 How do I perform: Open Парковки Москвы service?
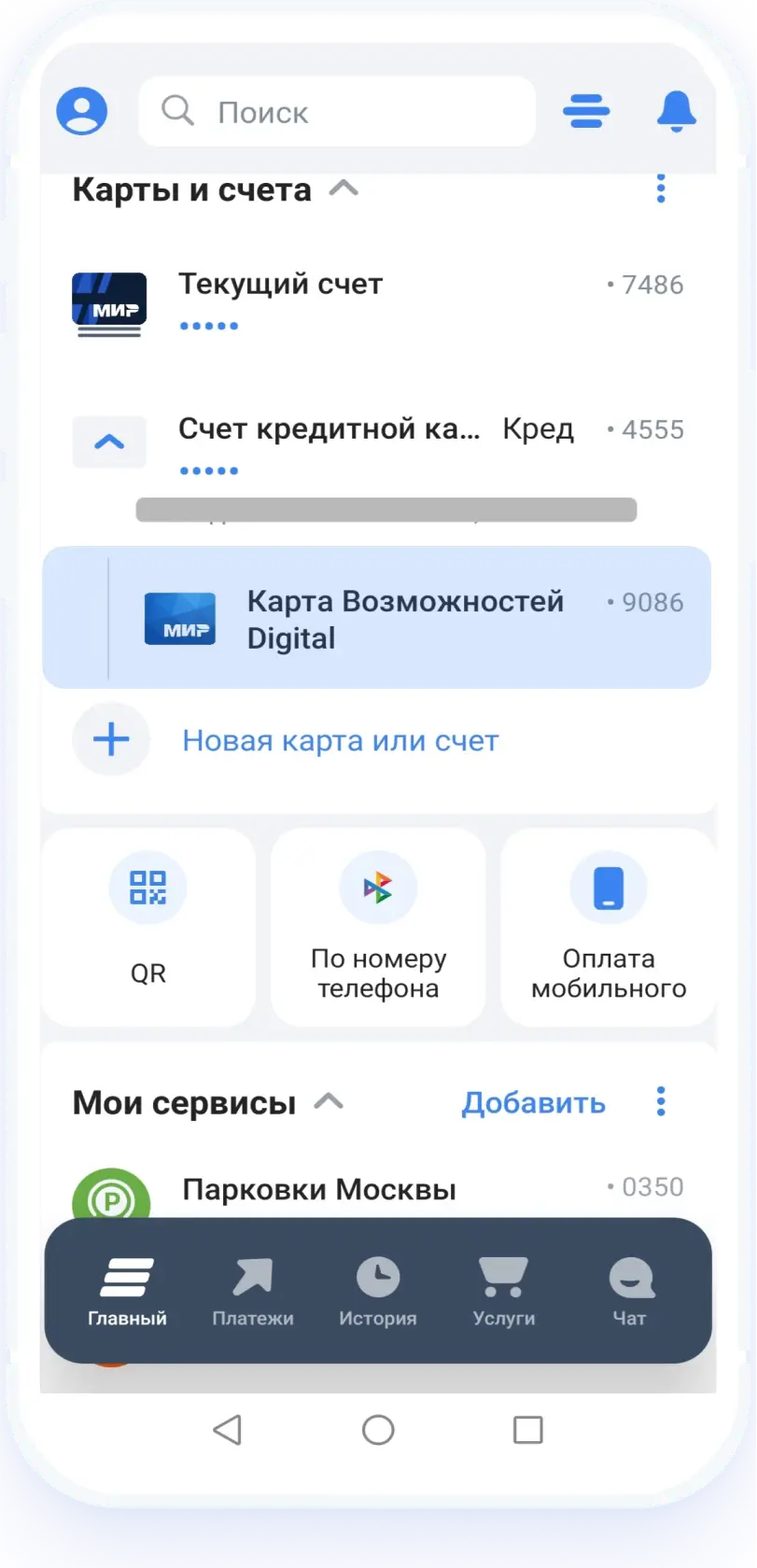[318, 1191]
